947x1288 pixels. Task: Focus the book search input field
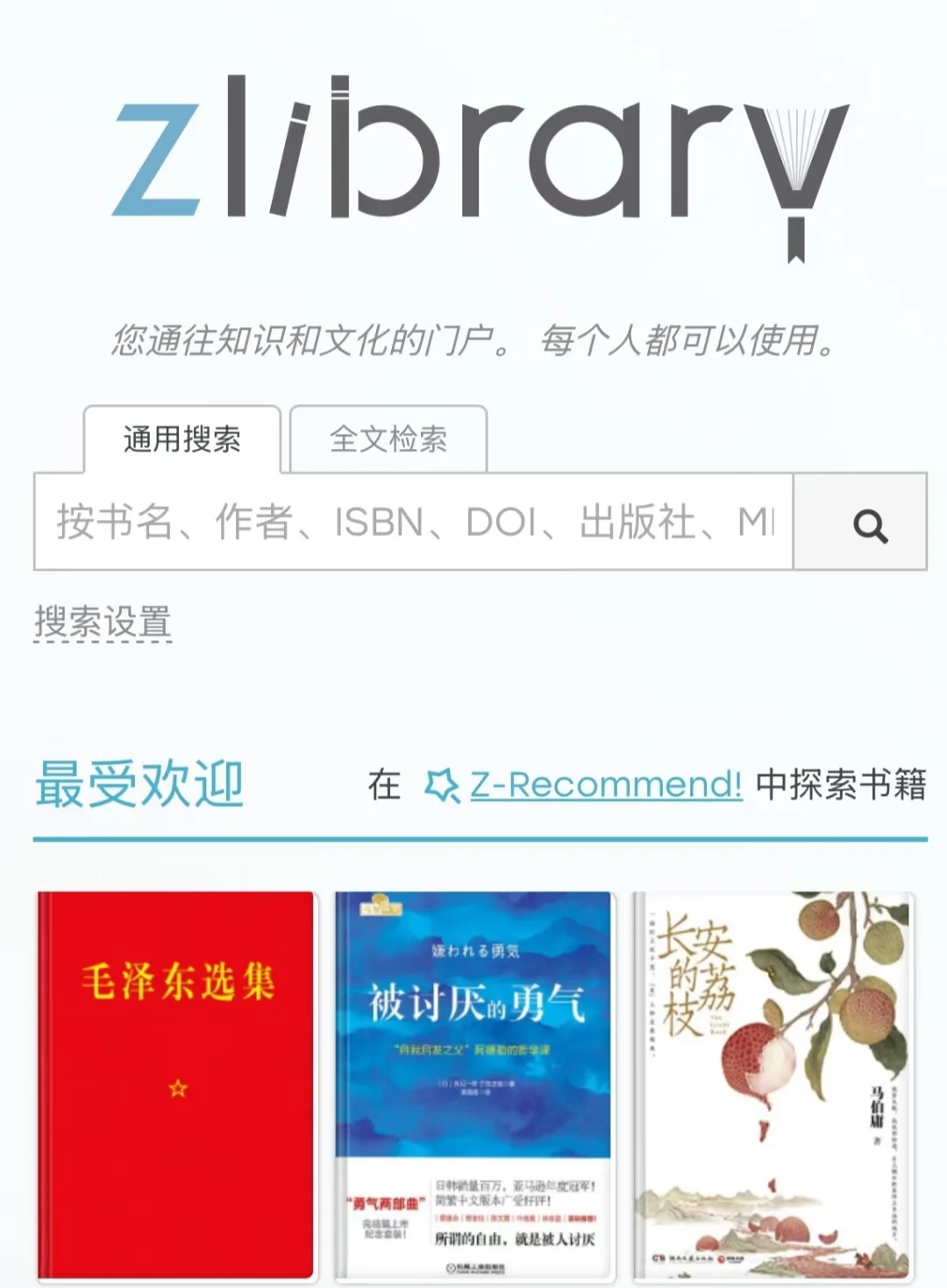[413, 522]
